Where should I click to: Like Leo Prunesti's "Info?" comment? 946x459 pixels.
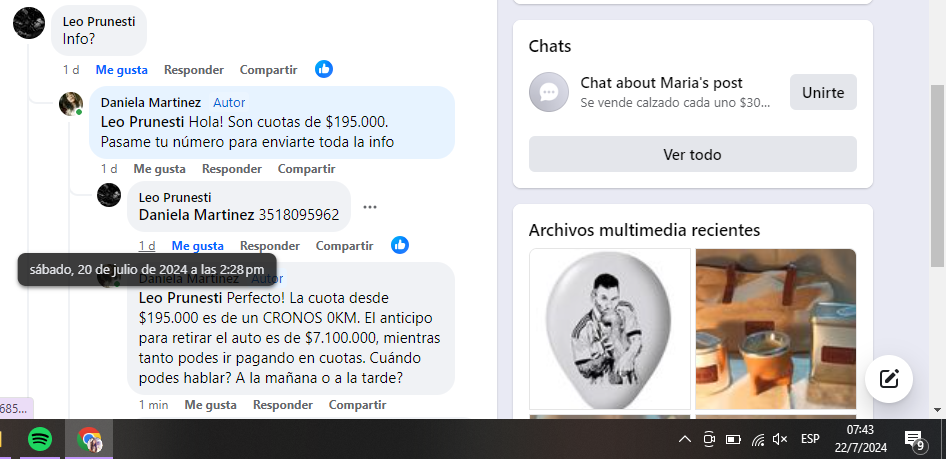pos(121,70)
